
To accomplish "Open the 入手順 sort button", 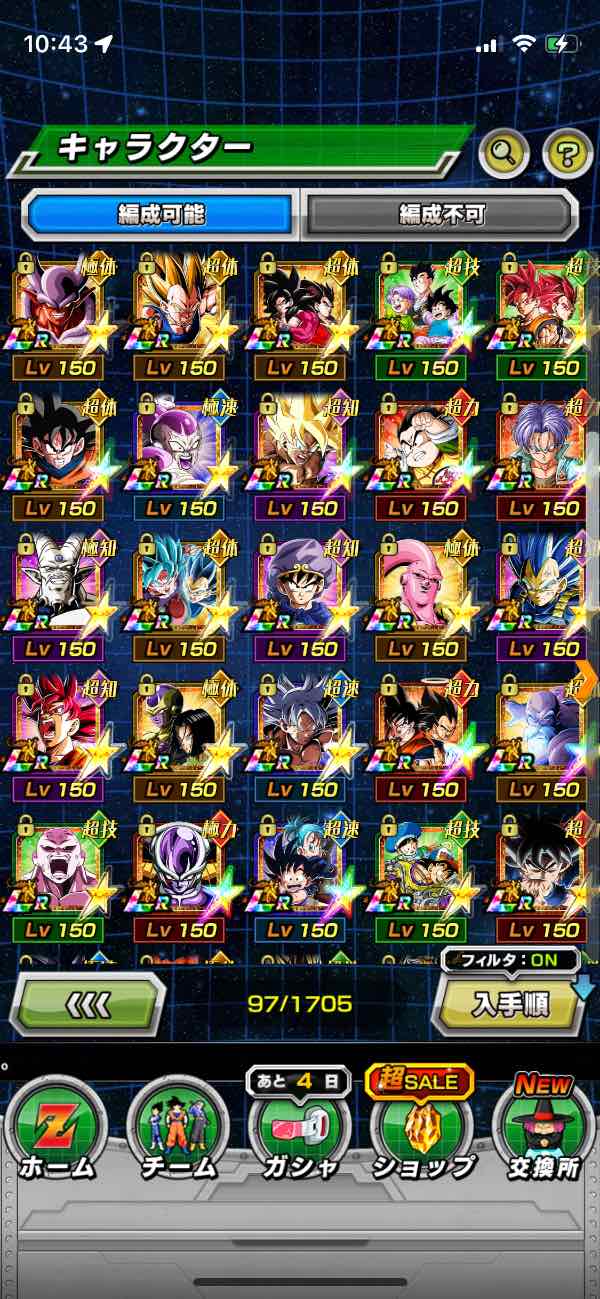I will pos(506,1003).
